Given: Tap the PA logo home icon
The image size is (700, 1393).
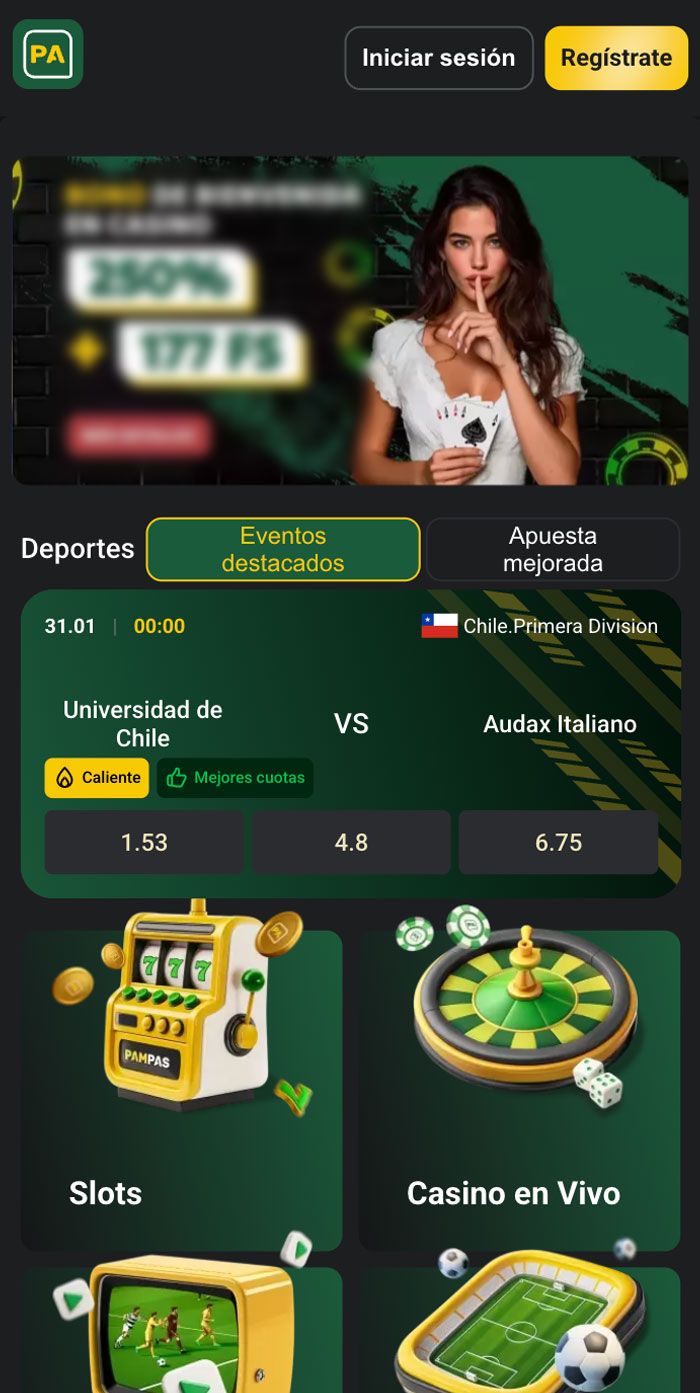Looking at the screenshot, I should [48, 55].
